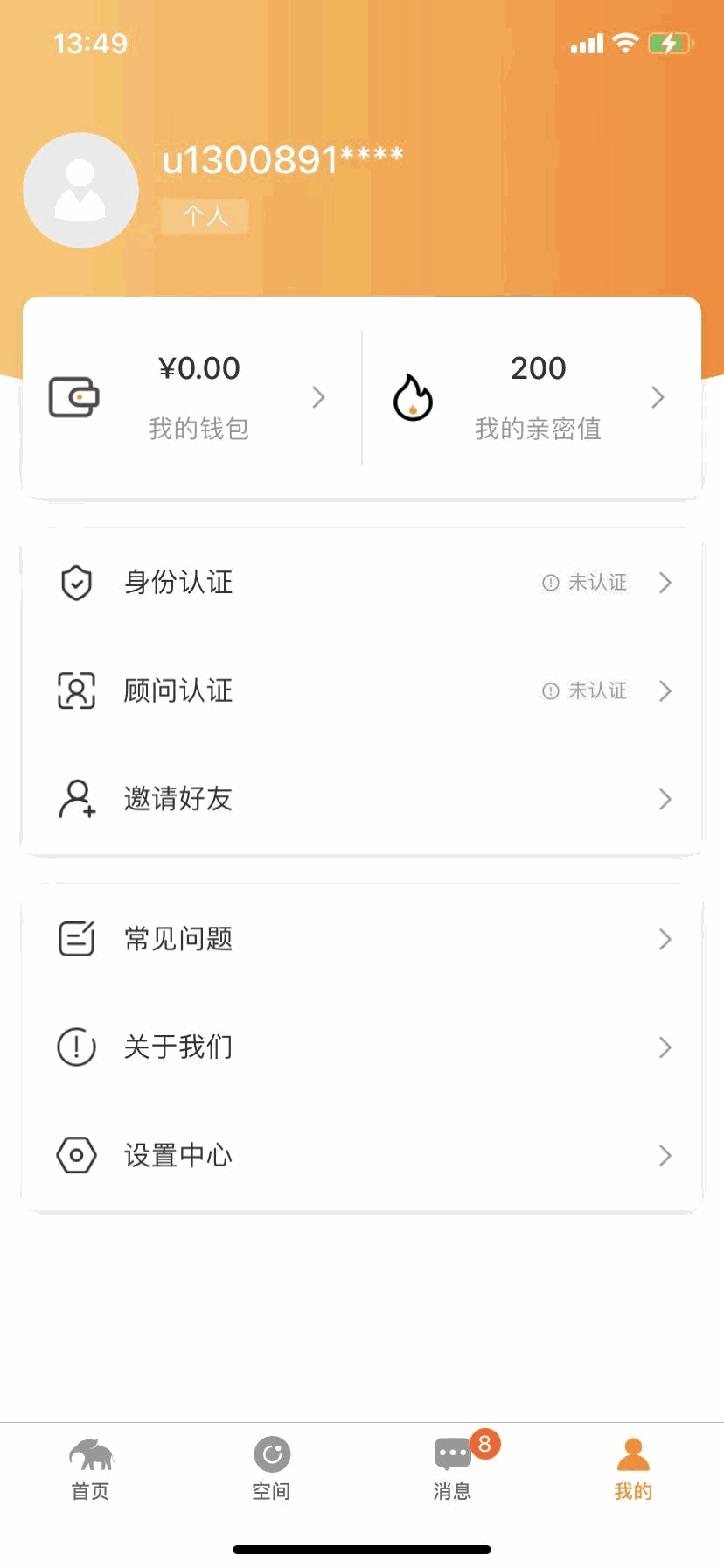The width and height of the screenshot is (724, 1568).
Task: Select the shield icon next to 身份认证
Action: 76,582
